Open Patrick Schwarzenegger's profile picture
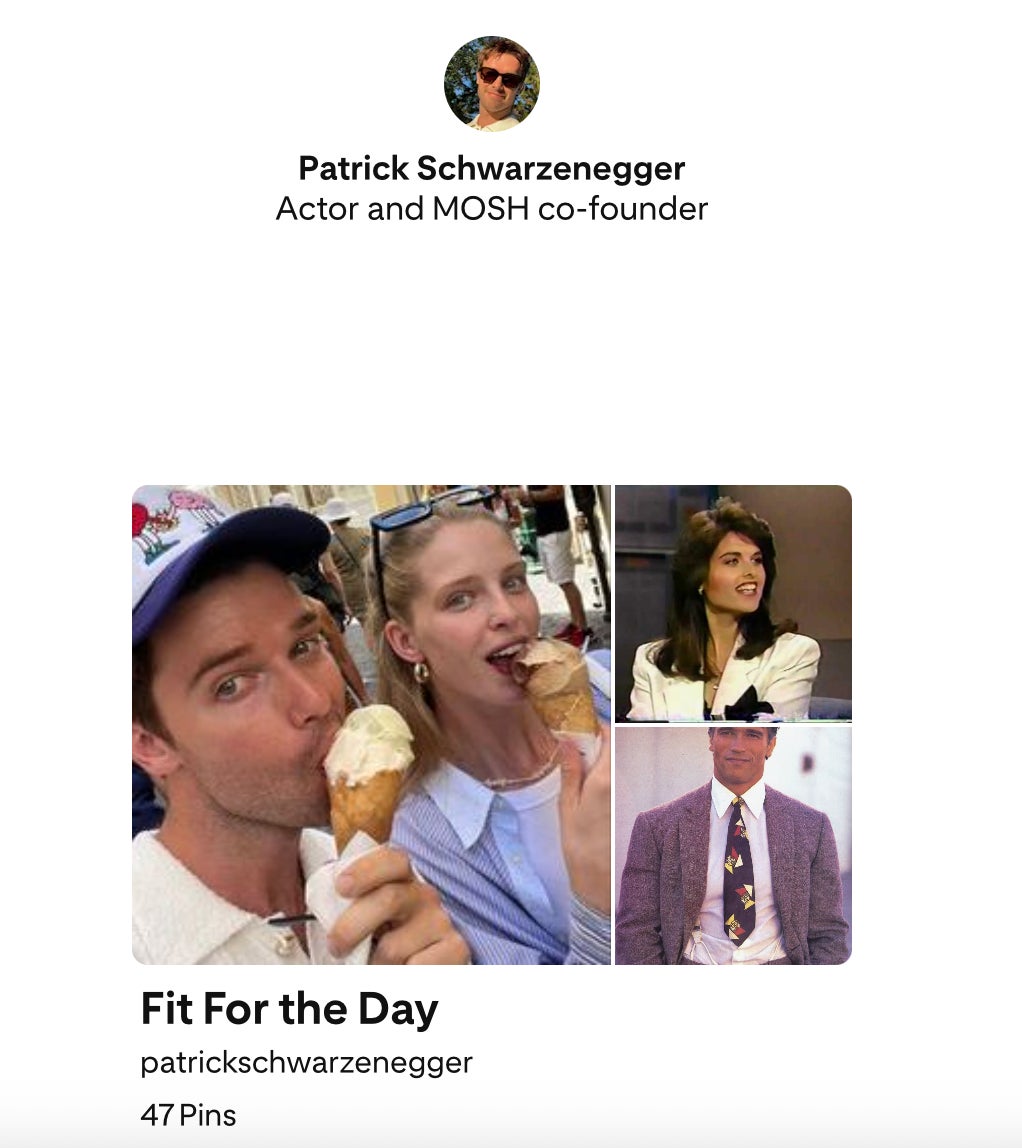 coord(491,84)
